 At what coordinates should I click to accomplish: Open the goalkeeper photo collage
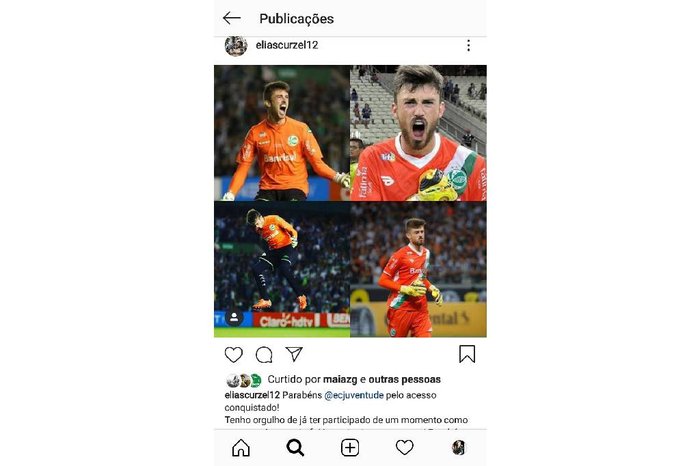[350, 200]
